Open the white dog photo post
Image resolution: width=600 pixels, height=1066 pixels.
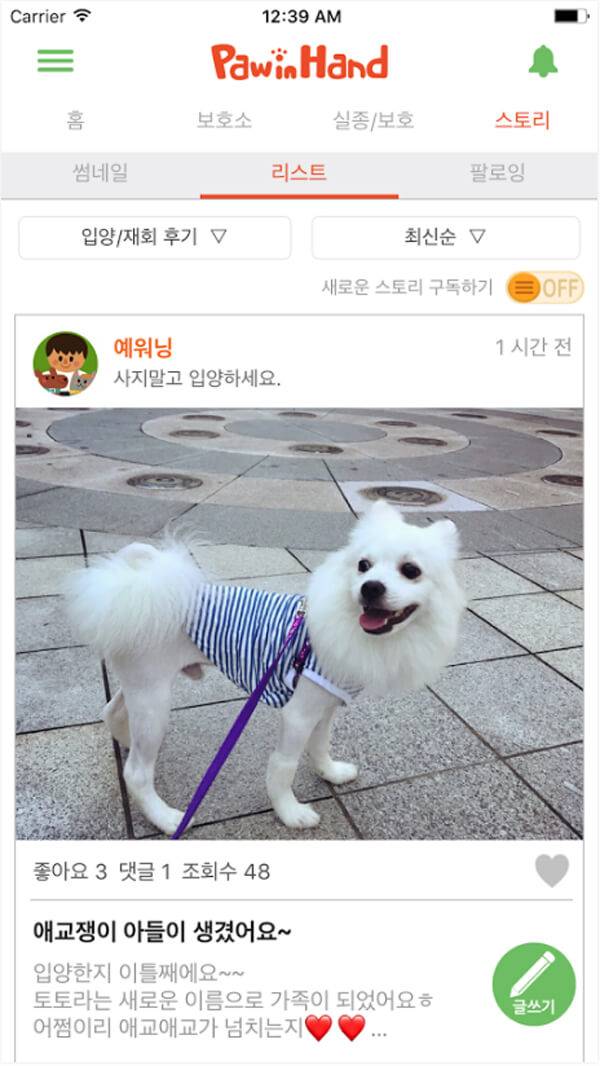(299, 622)
